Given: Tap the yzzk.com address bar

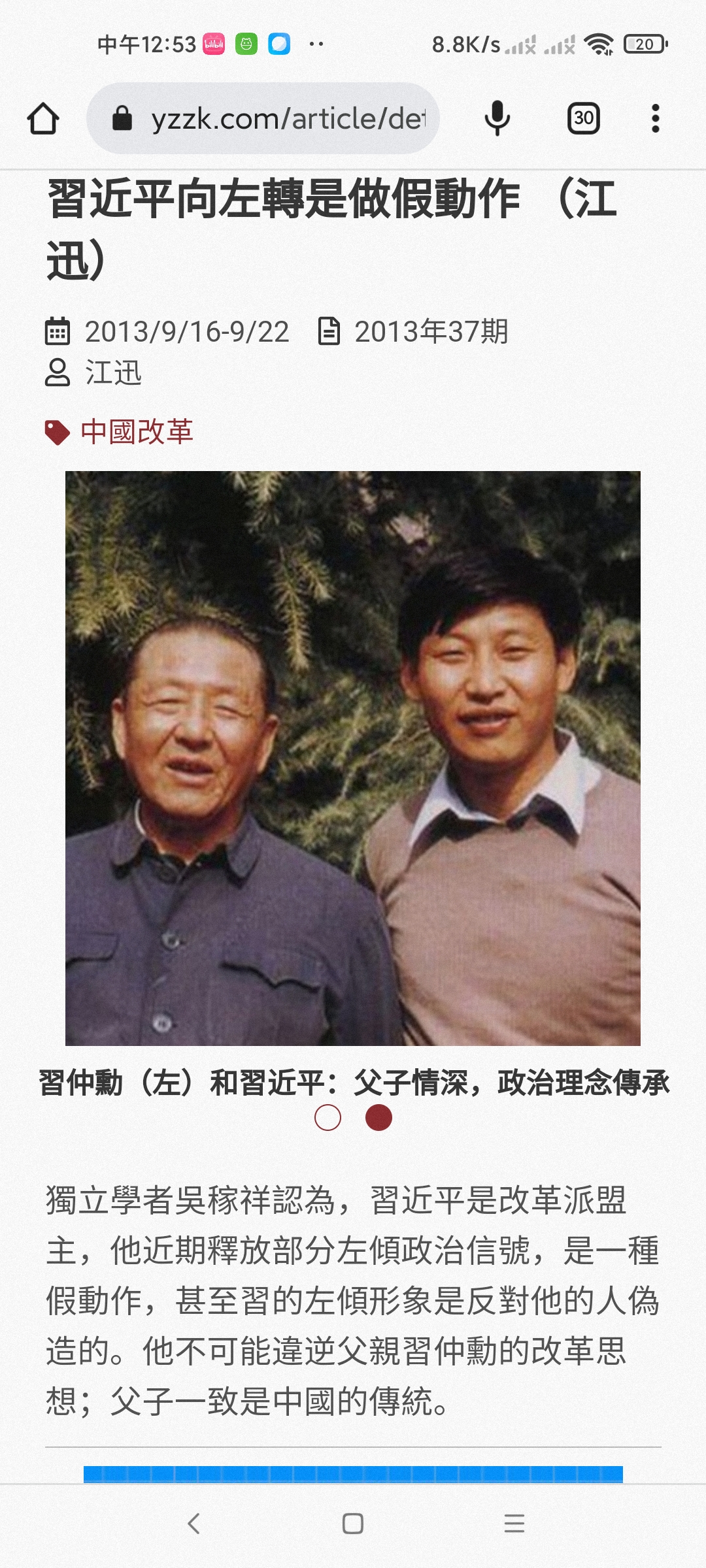Looking at the screenshot, I should pyautogui.click(x=263, y=118).
